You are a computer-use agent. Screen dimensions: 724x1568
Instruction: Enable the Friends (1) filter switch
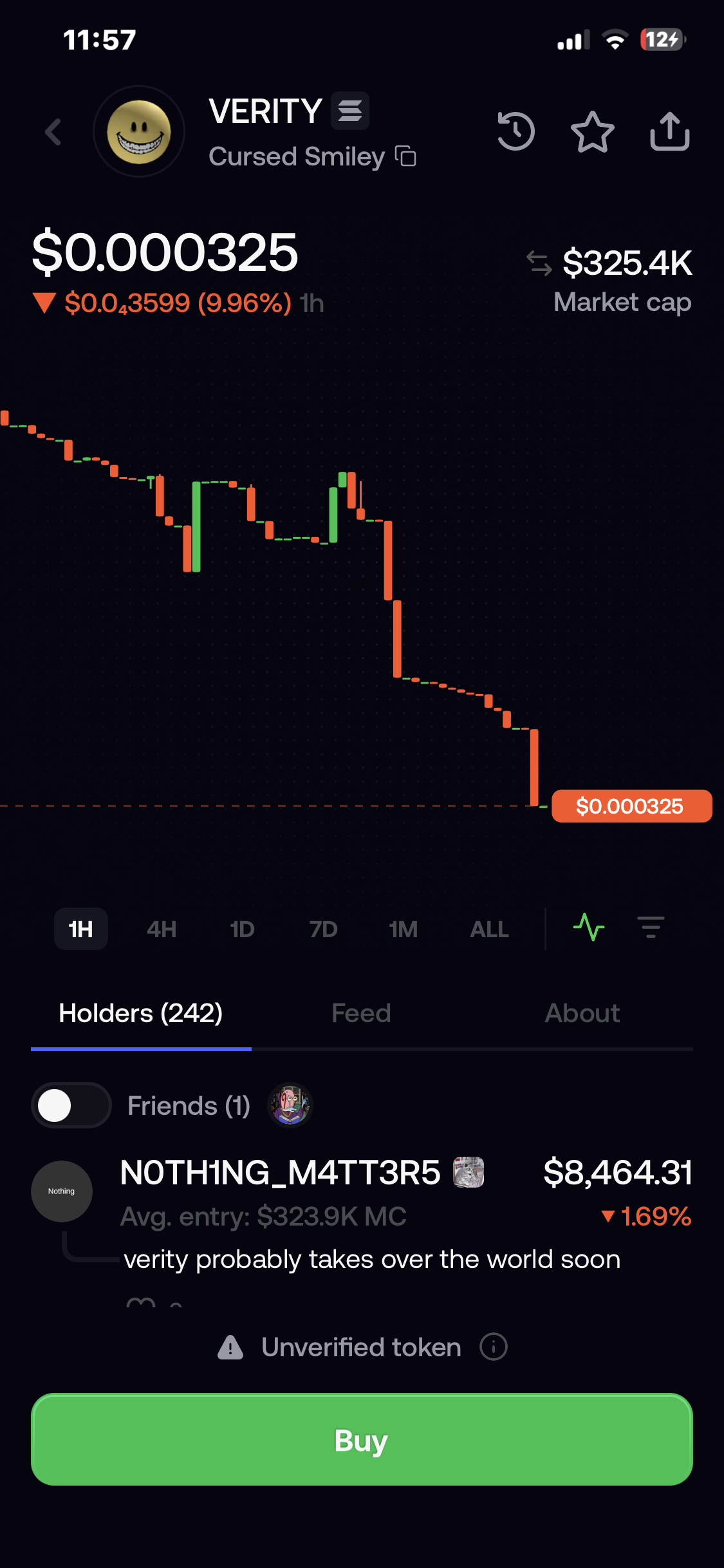pos(71,1105)
